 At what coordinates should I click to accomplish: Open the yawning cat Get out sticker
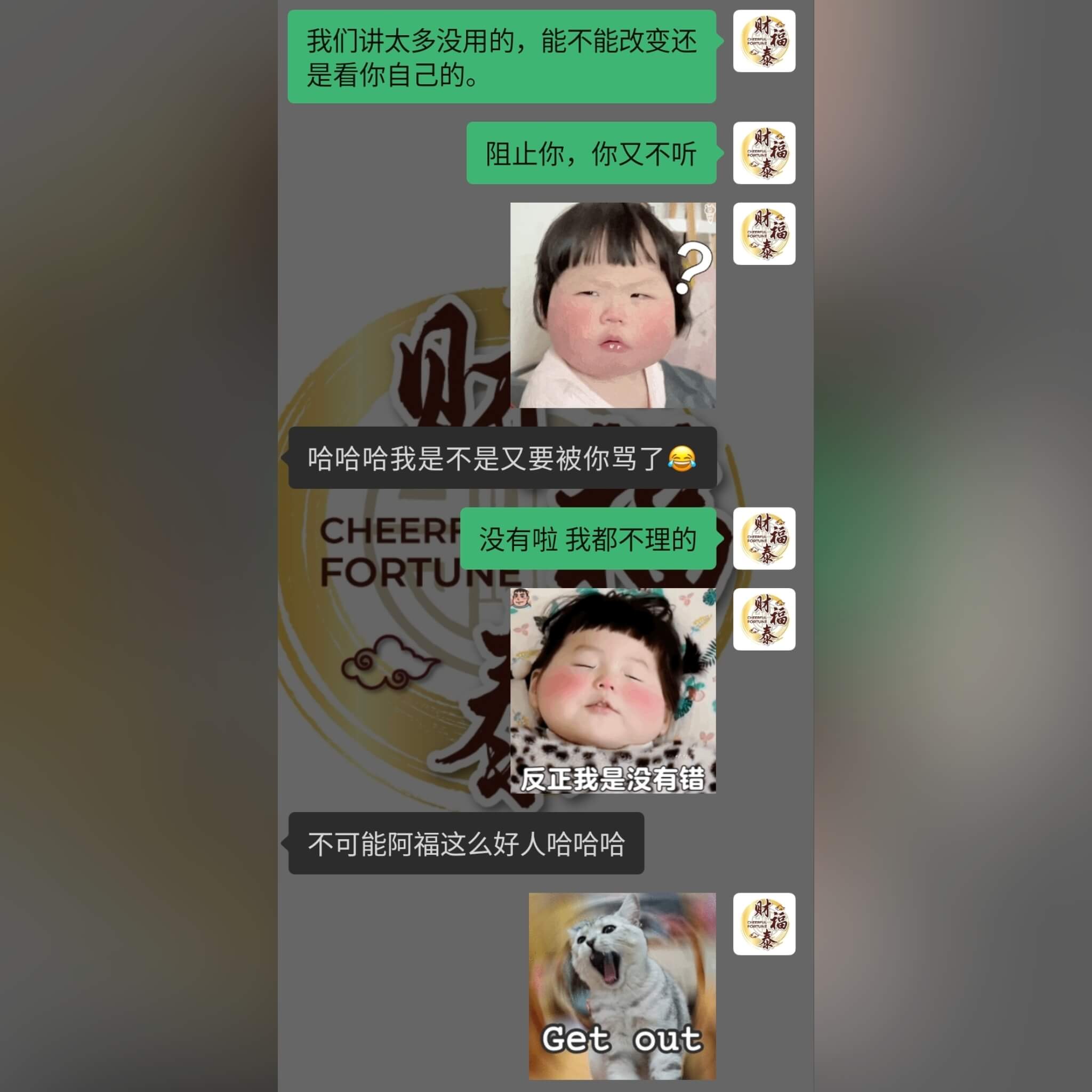click(x=622, y=986)
